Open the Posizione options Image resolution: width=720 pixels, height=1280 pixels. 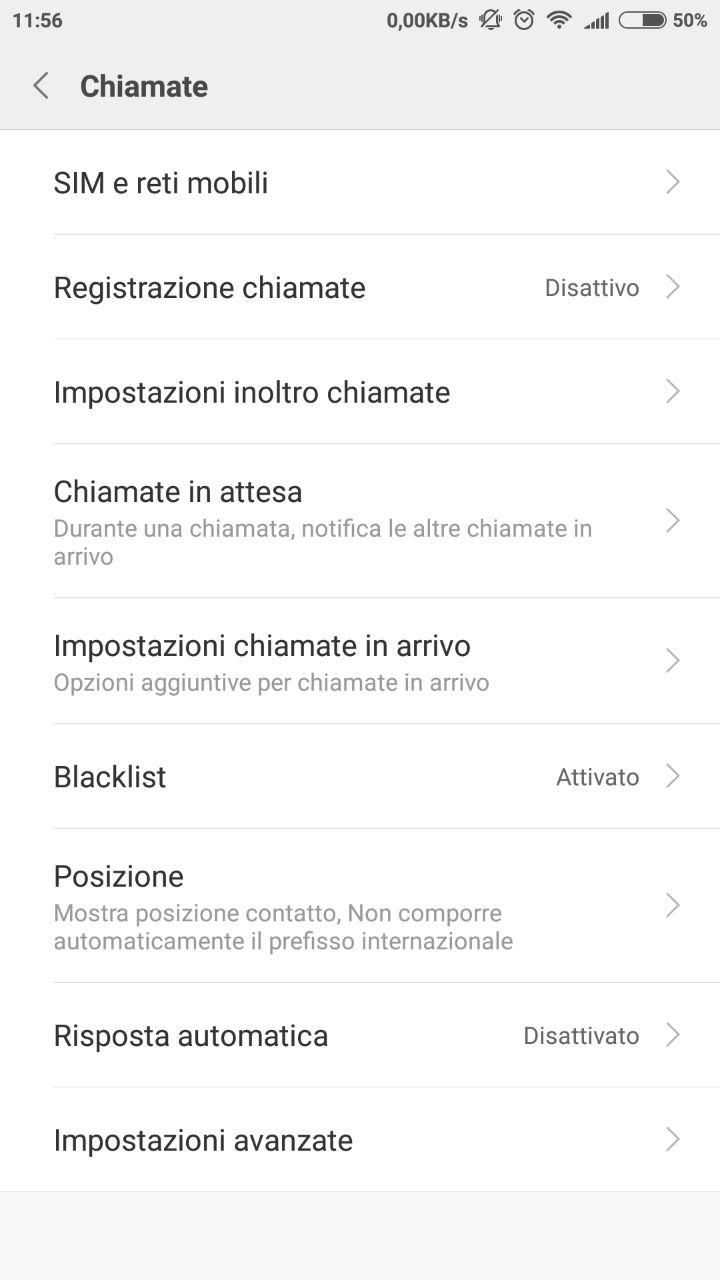coord(360,906)
